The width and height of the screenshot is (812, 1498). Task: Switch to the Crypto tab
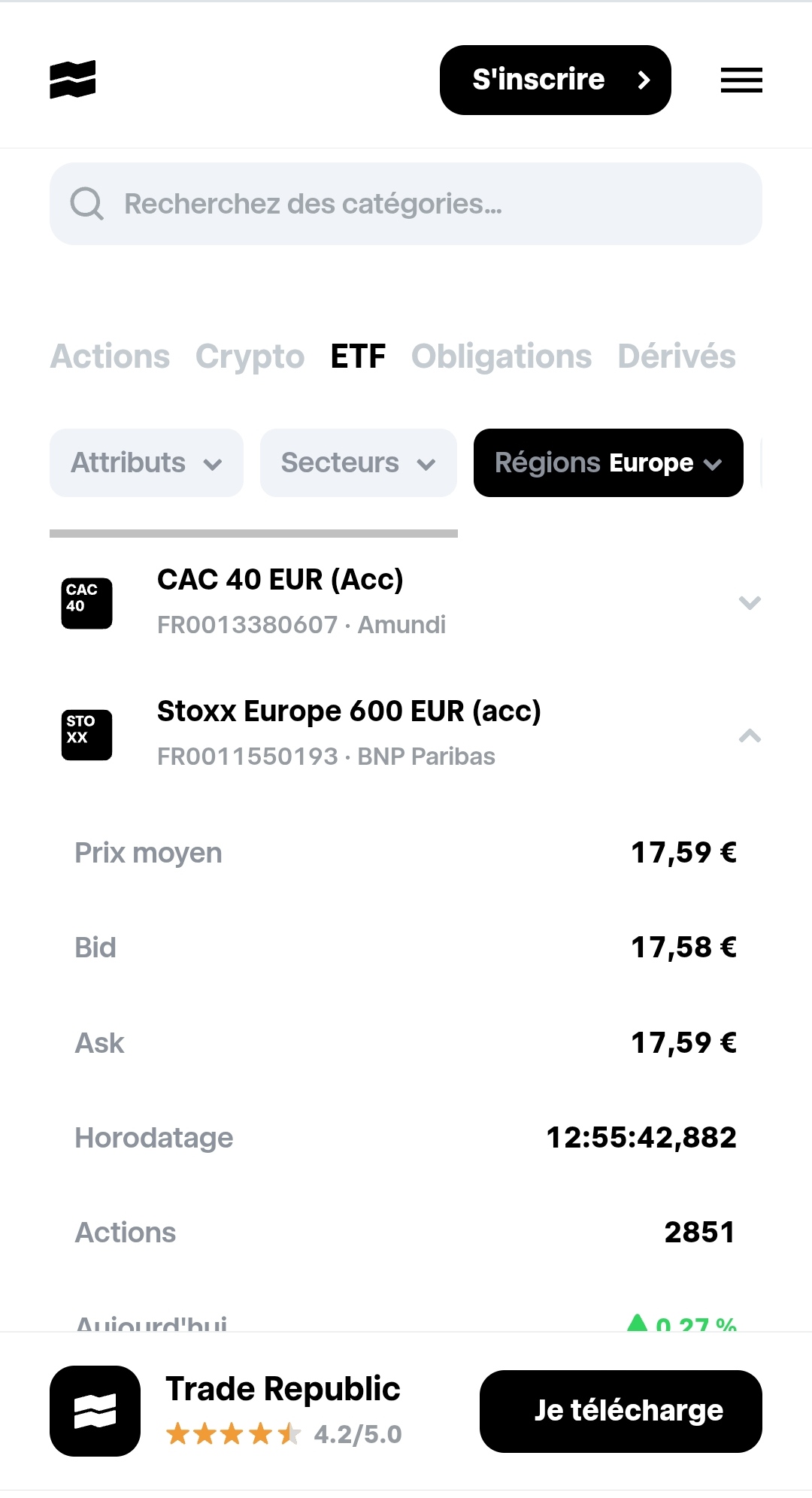point(250,356)
